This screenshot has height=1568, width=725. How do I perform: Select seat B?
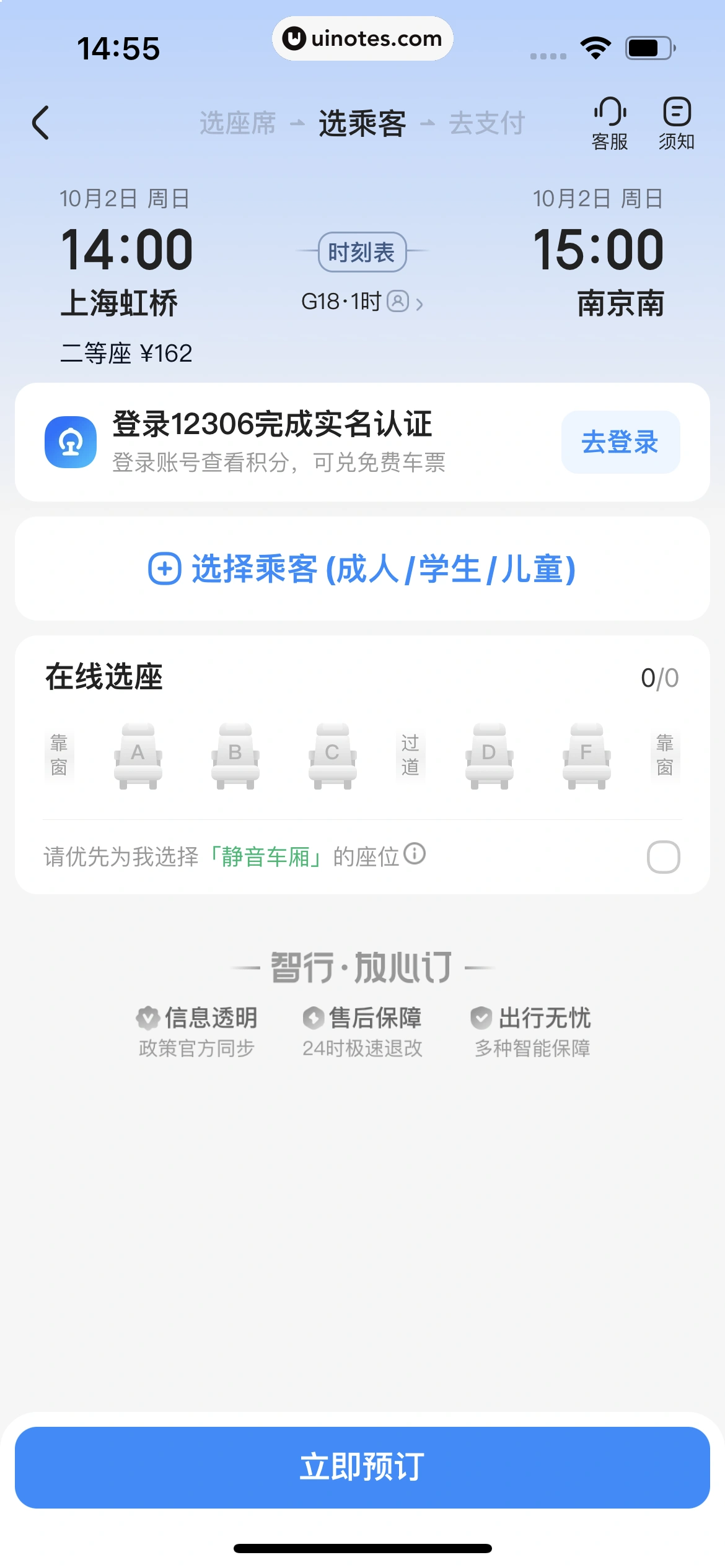tap(235, 756)
